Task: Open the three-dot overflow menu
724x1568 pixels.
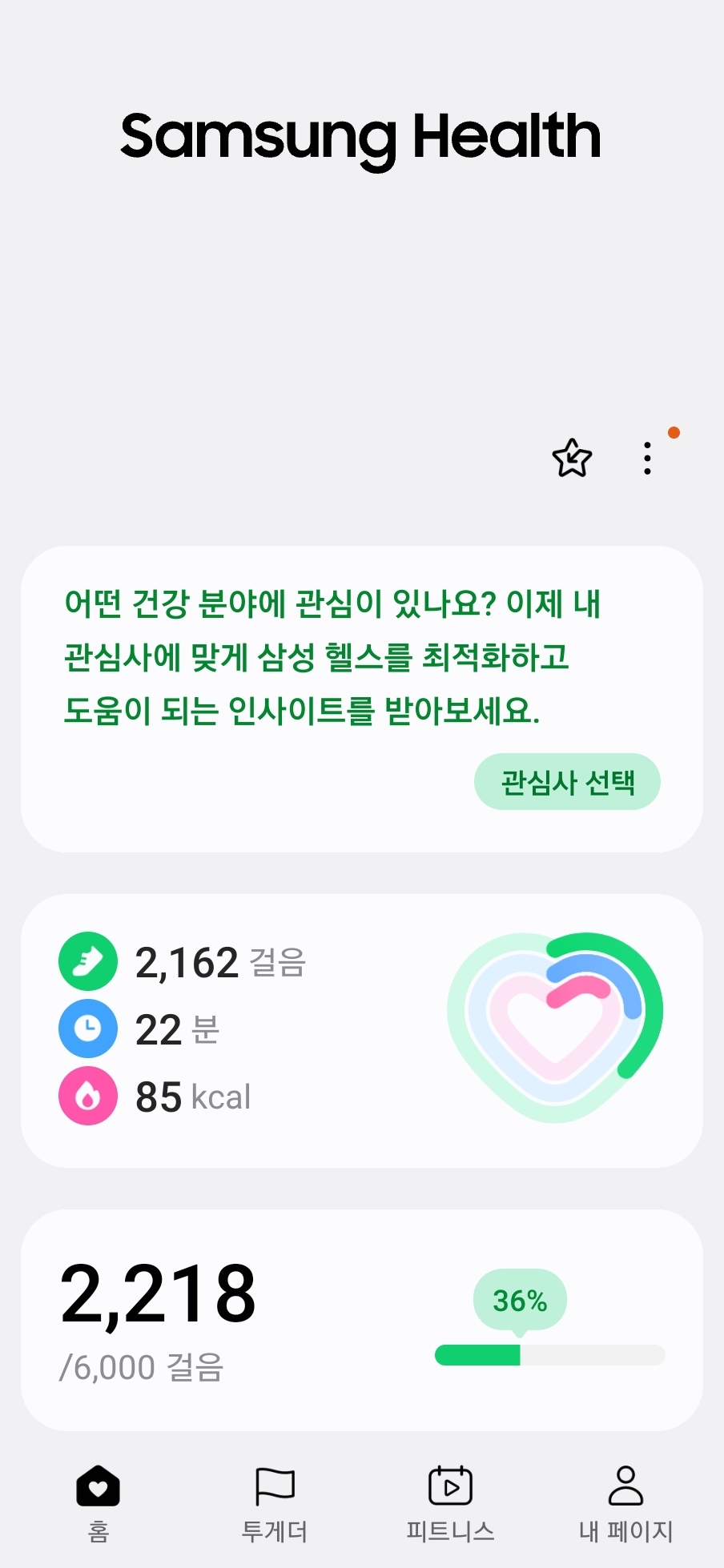Action: pyautogui.click(x=647, y=459)
